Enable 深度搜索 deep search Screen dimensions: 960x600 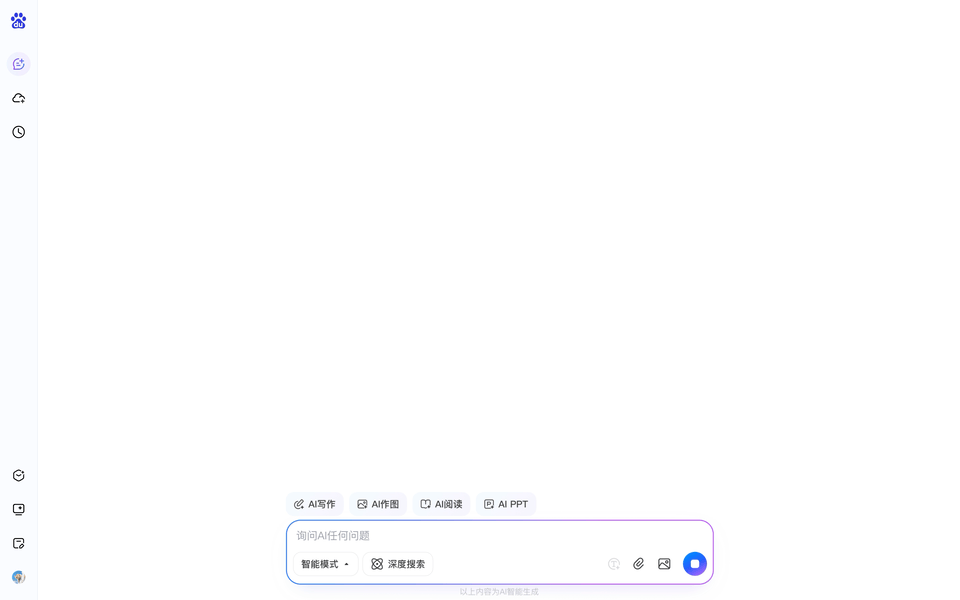tap(398, 564)
